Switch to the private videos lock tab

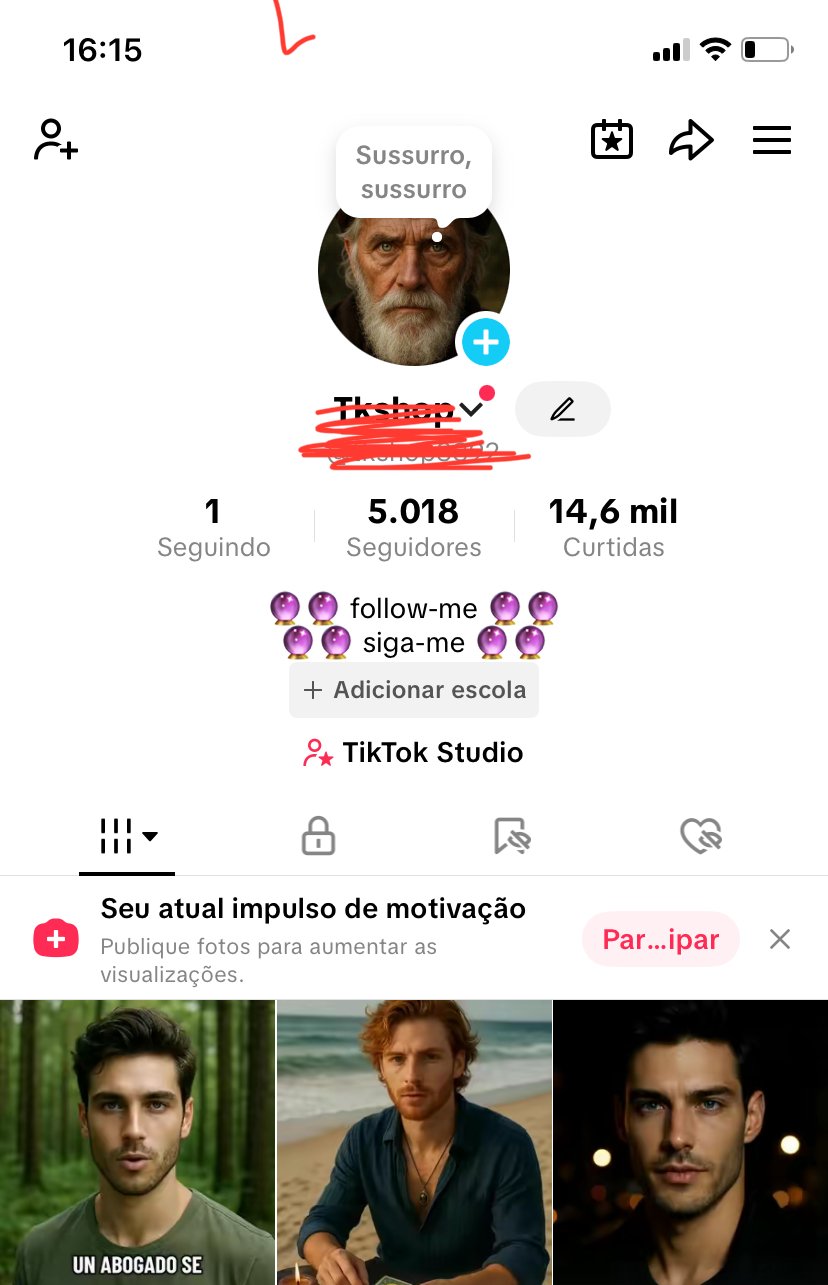pyautogui.click(x=318, y=836)
